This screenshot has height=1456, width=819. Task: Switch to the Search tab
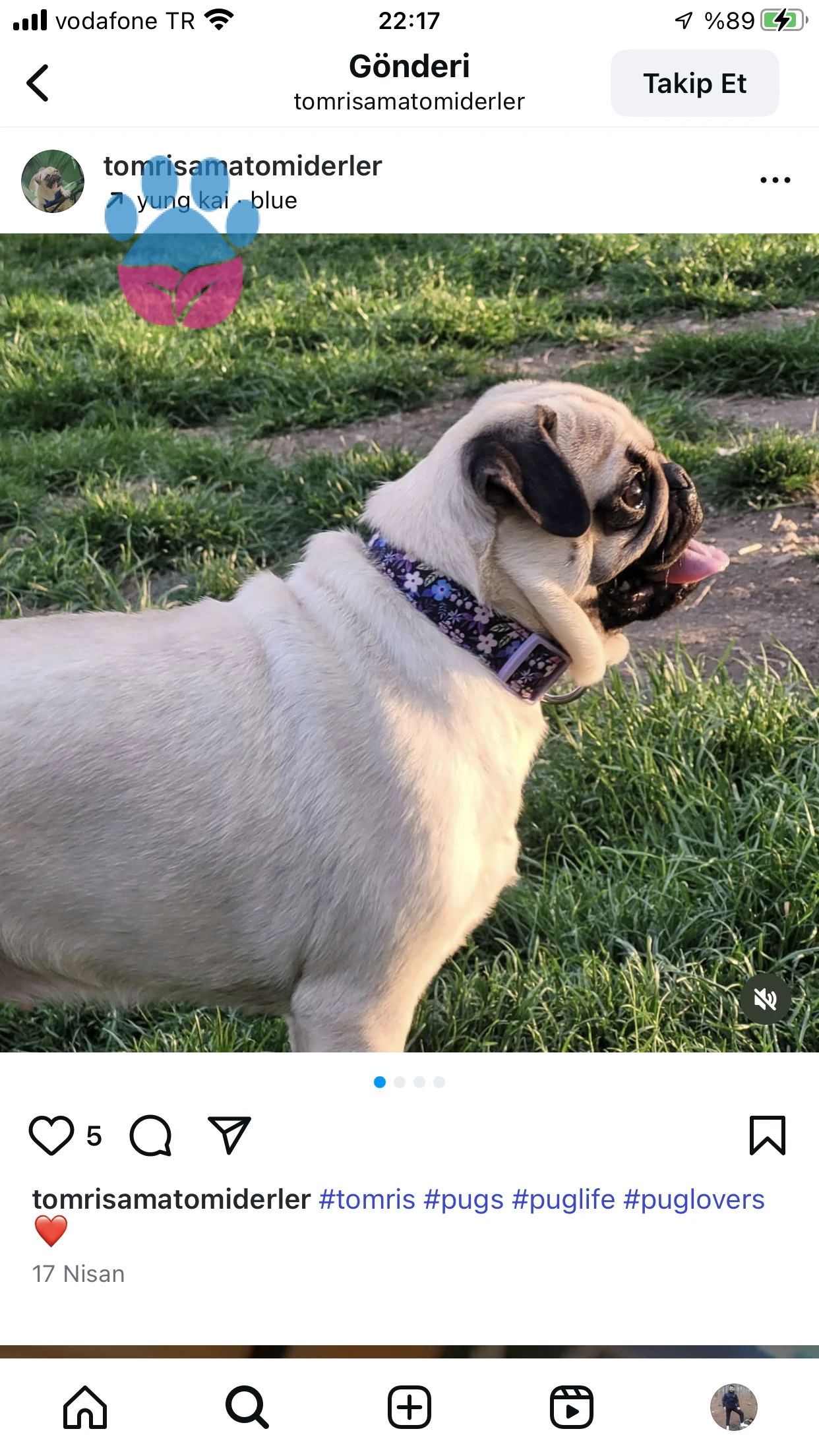click(x=247, y=1407)
